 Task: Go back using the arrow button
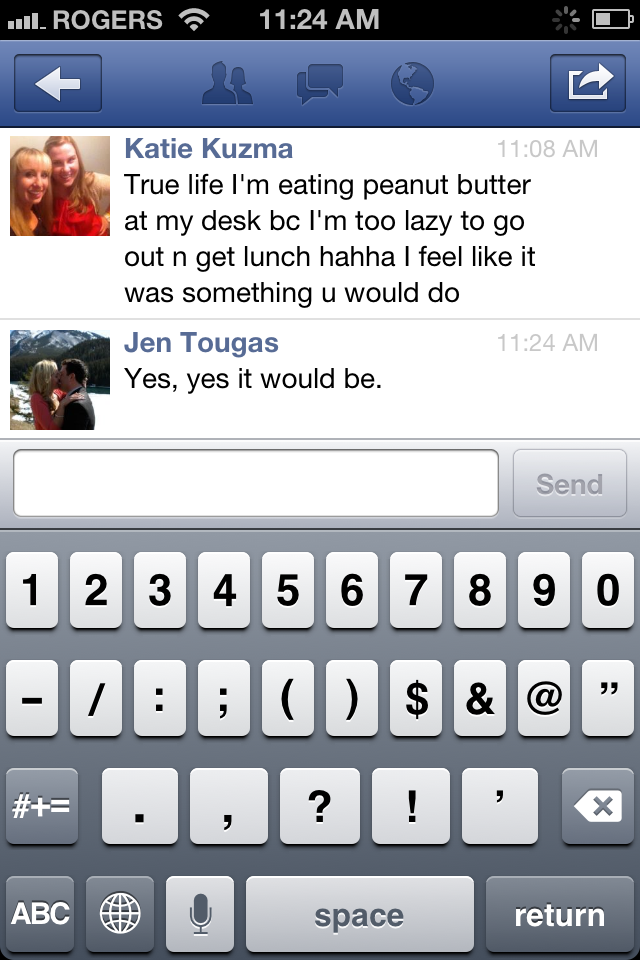click(58, 84)
